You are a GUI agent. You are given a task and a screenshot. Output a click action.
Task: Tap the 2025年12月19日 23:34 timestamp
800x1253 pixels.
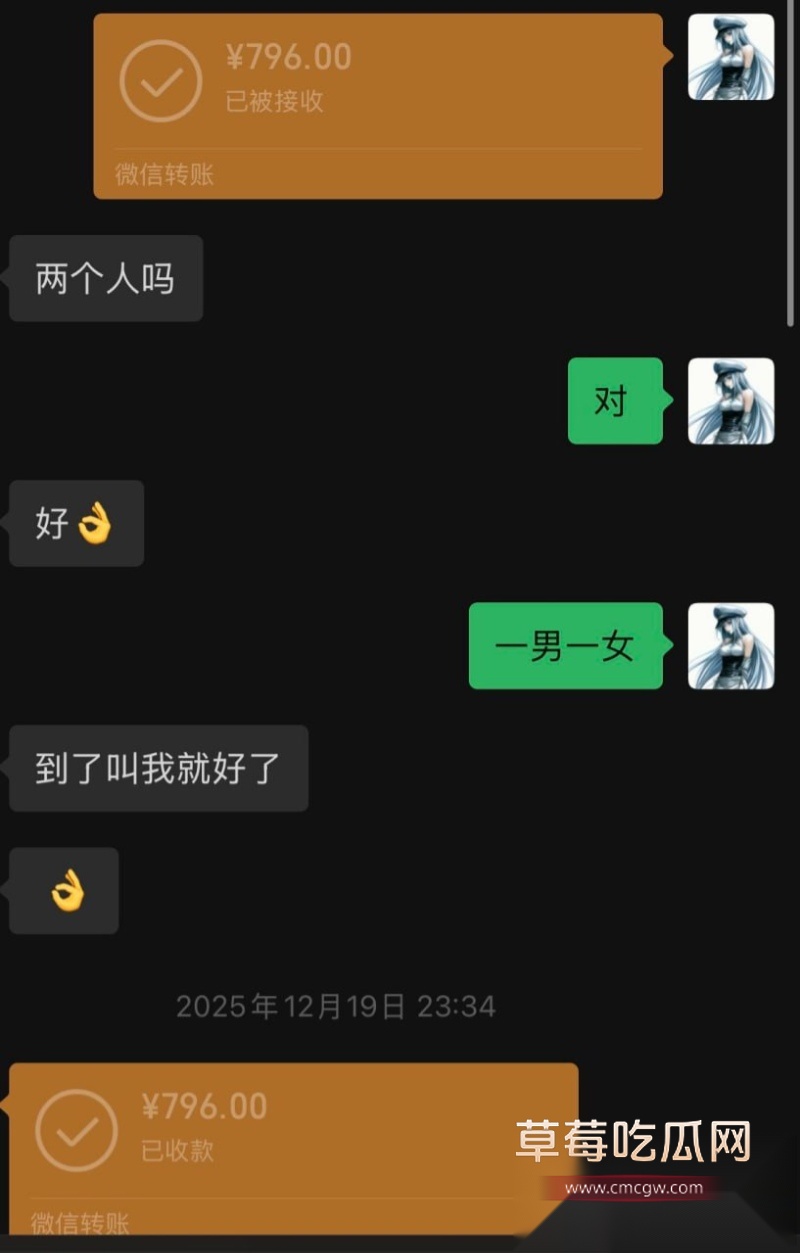(338, 1006)
